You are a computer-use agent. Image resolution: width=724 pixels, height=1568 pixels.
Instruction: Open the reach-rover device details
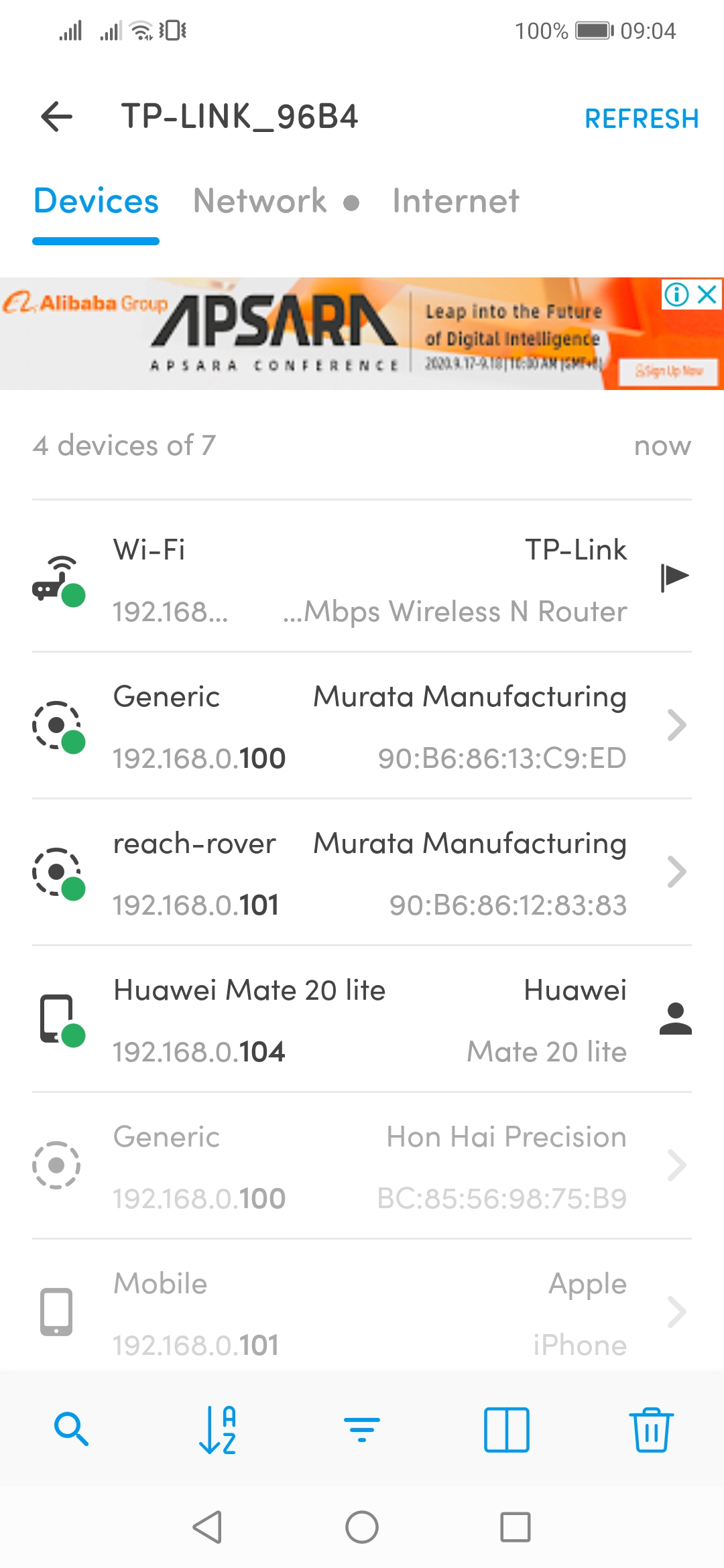pyautogui.click(x=362, y=873)
